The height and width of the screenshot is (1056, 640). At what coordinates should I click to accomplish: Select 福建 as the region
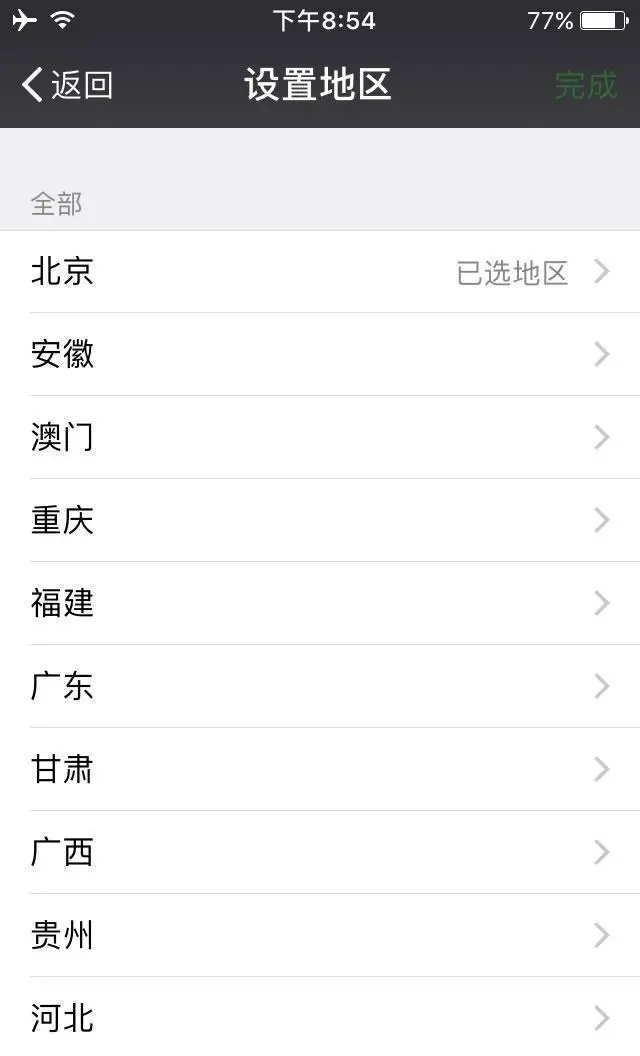[320, 603]
